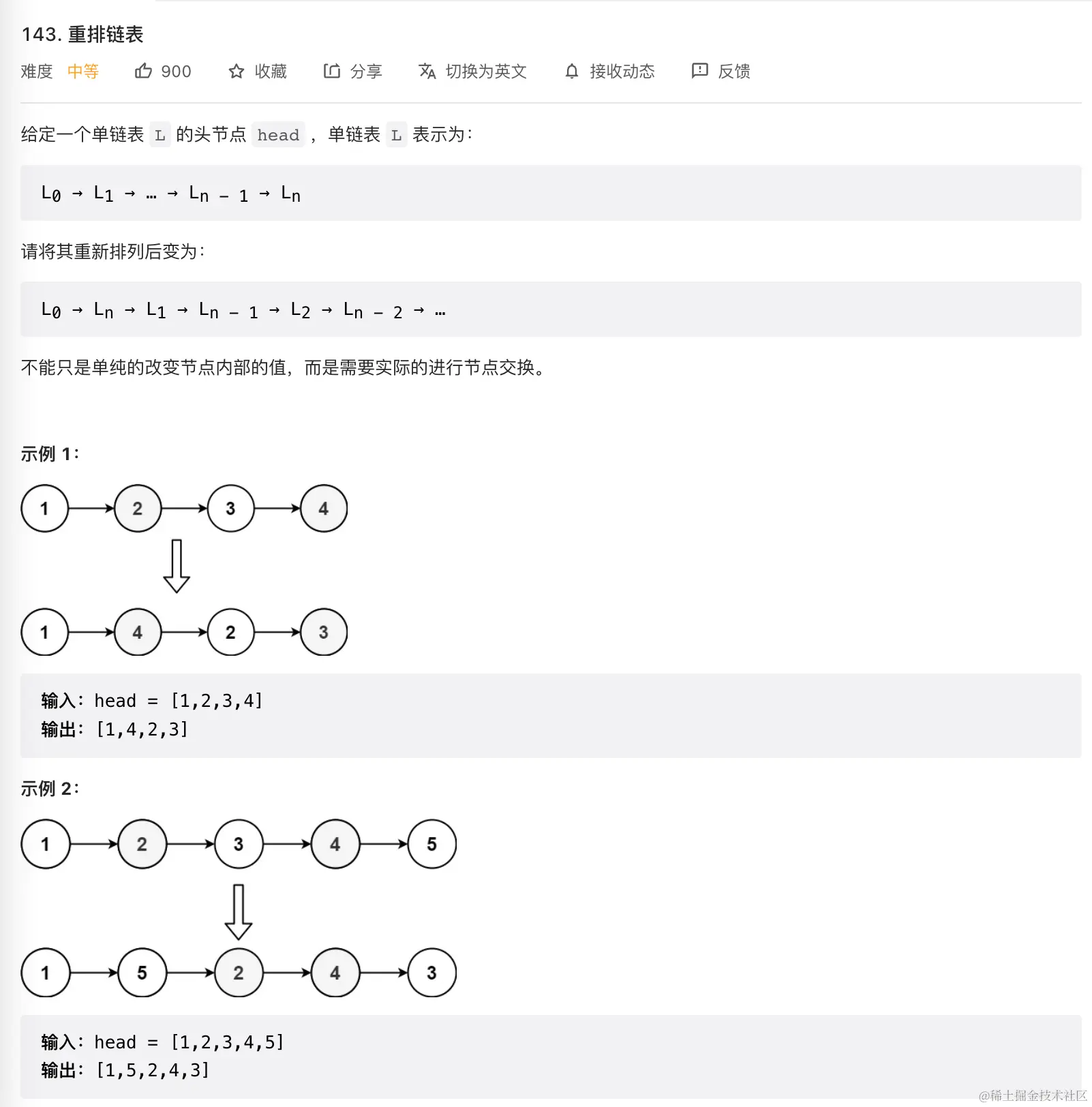
Task: Open the feedback option (反馈)
Action: 721,71
